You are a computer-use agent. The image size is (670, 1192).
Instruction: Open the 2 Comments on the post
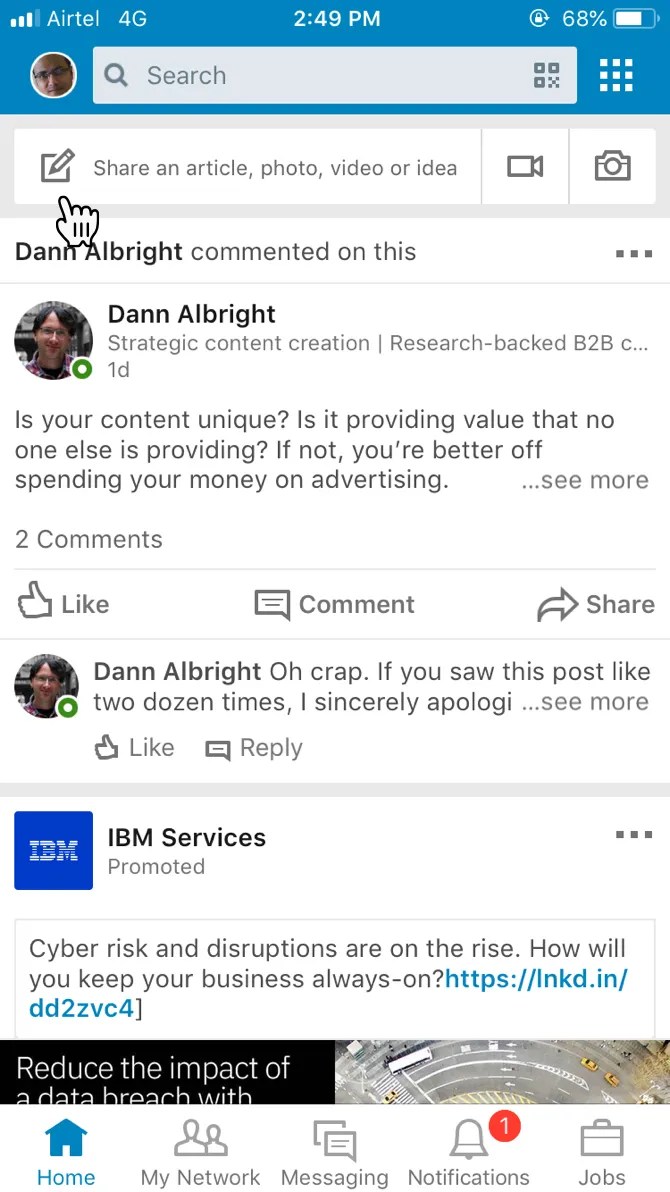point(89,540)
